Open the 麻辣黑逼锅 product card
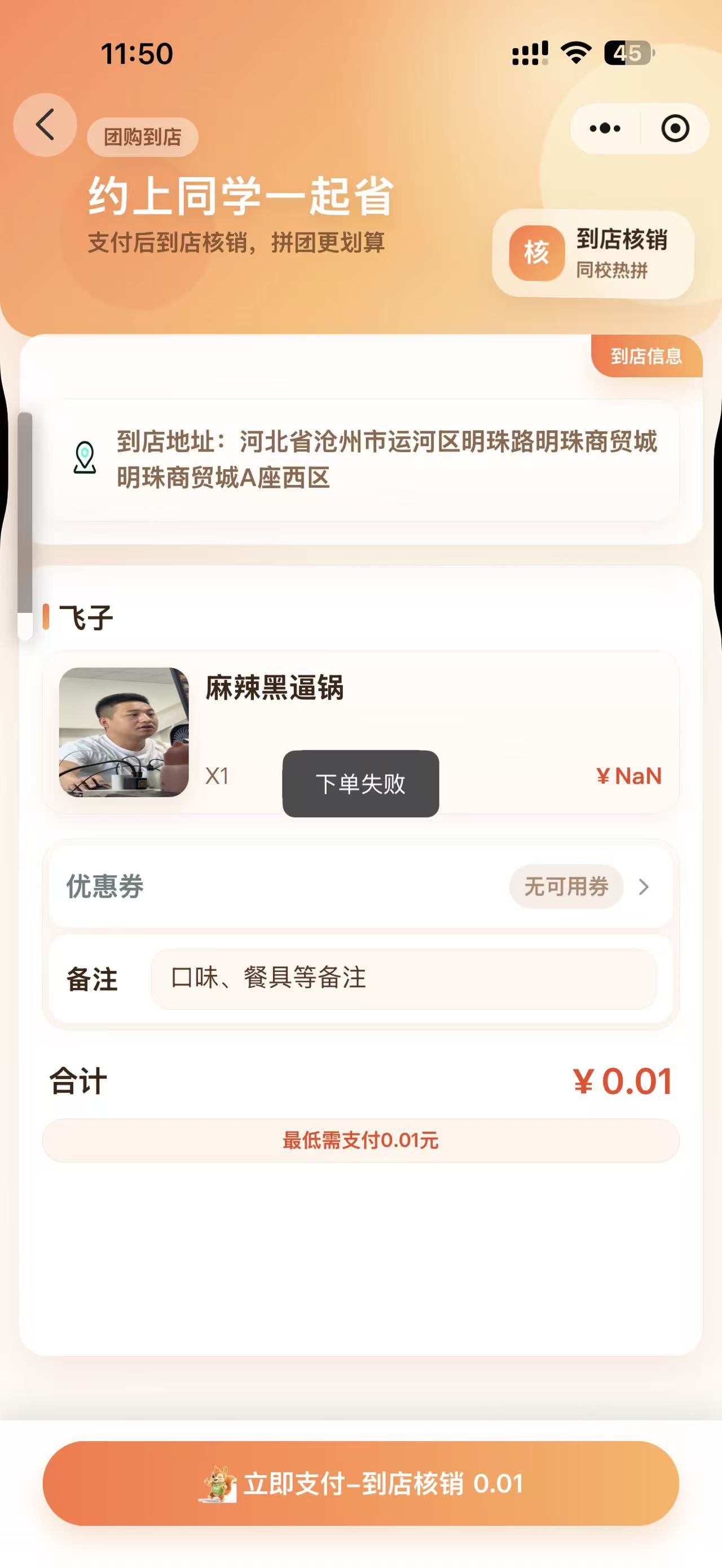 click(x=361, y=732)
